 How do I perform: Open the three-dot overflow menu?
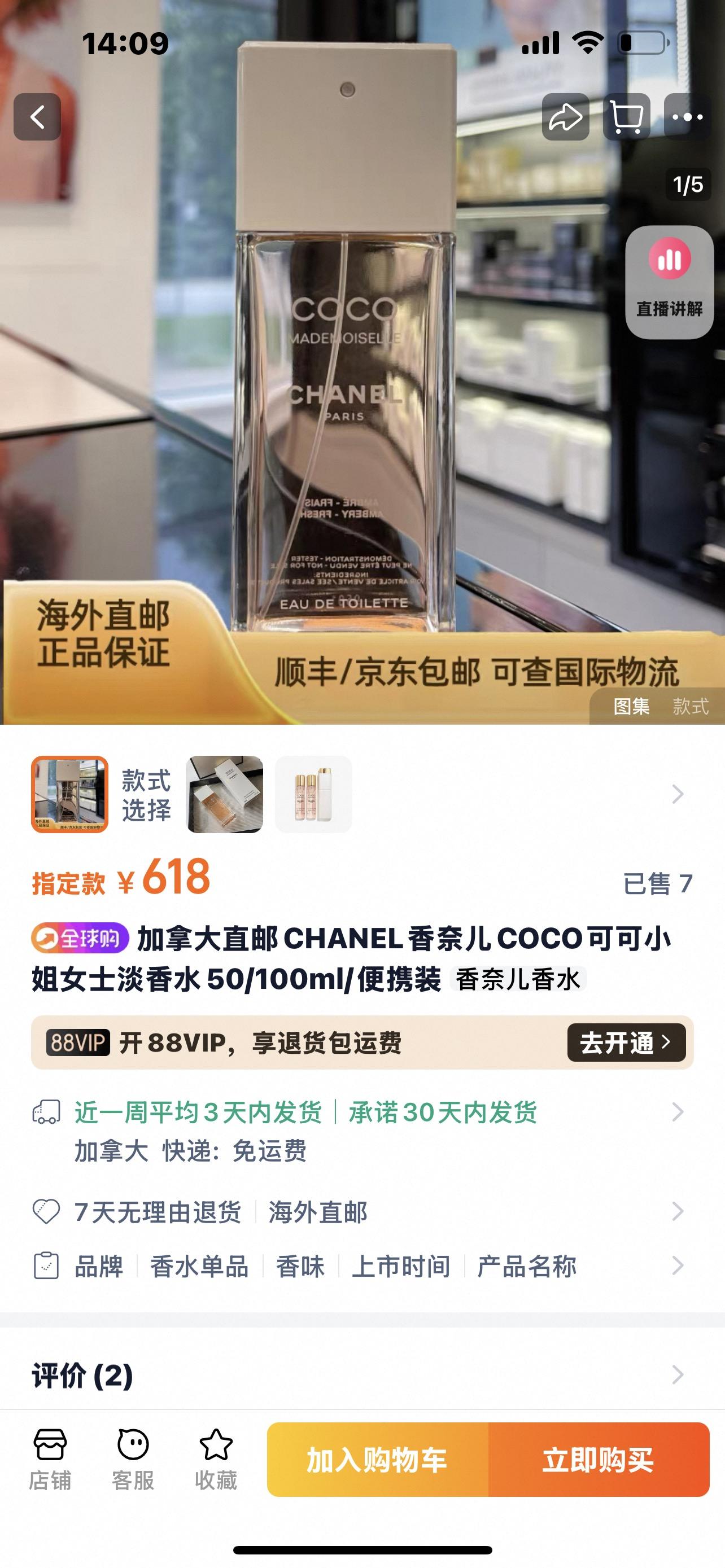click(x=687, y=117)
